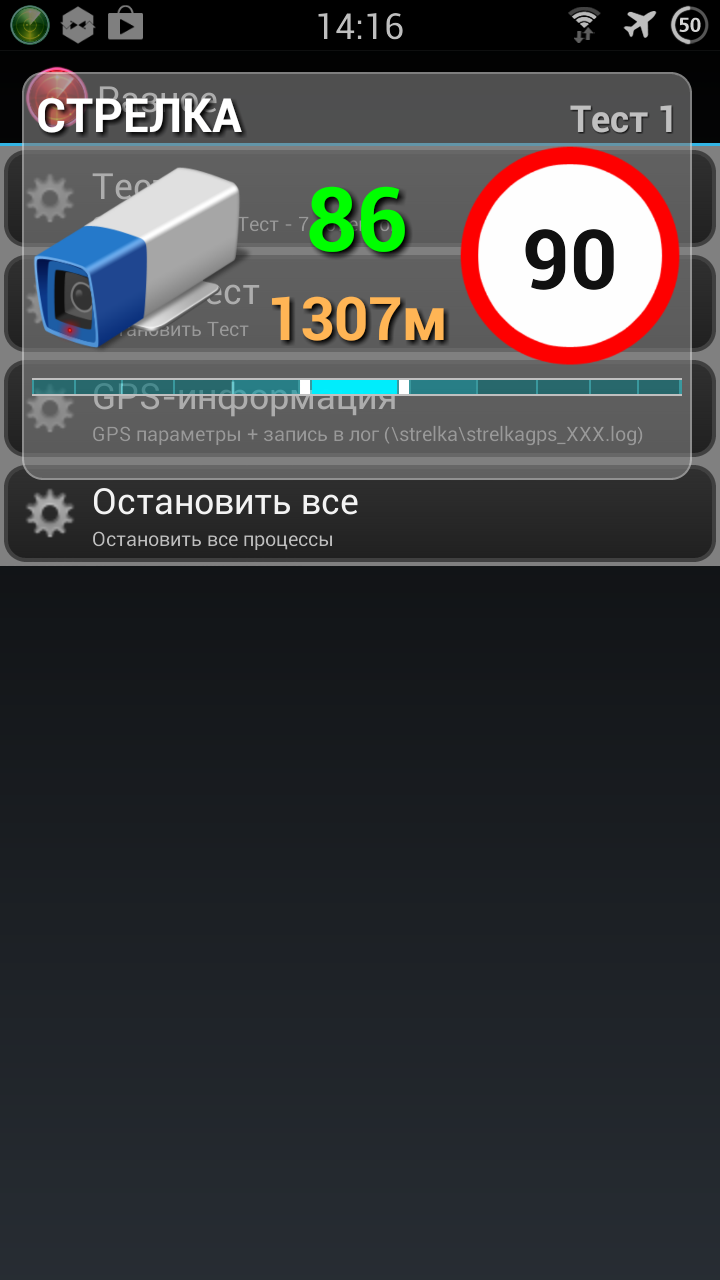Open the Остановить все row
The height and width of the screenshot is (1280, 720).
360,515
